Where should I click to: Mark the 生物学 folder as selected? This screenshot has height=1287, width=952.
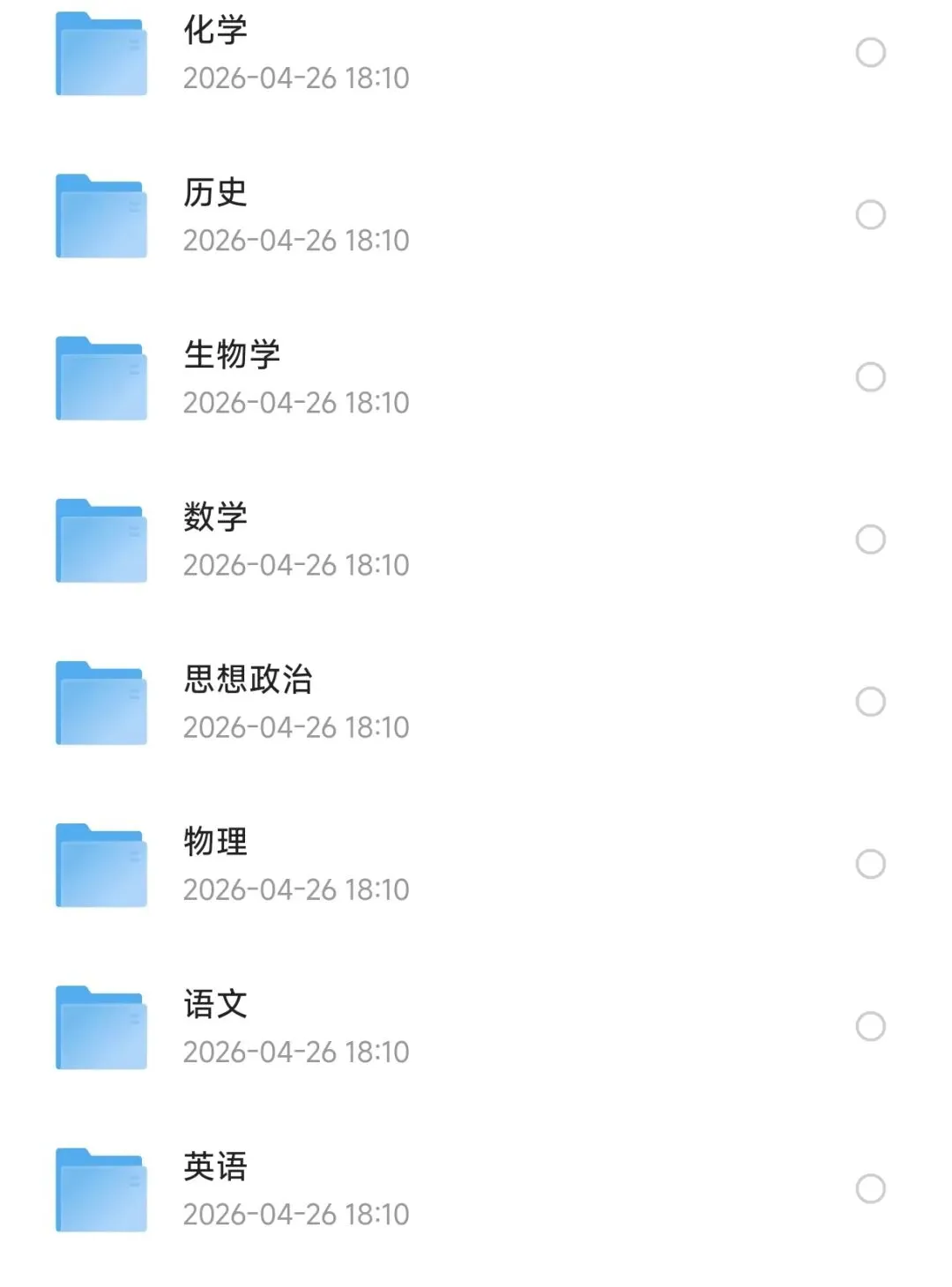tap(871, 377)
